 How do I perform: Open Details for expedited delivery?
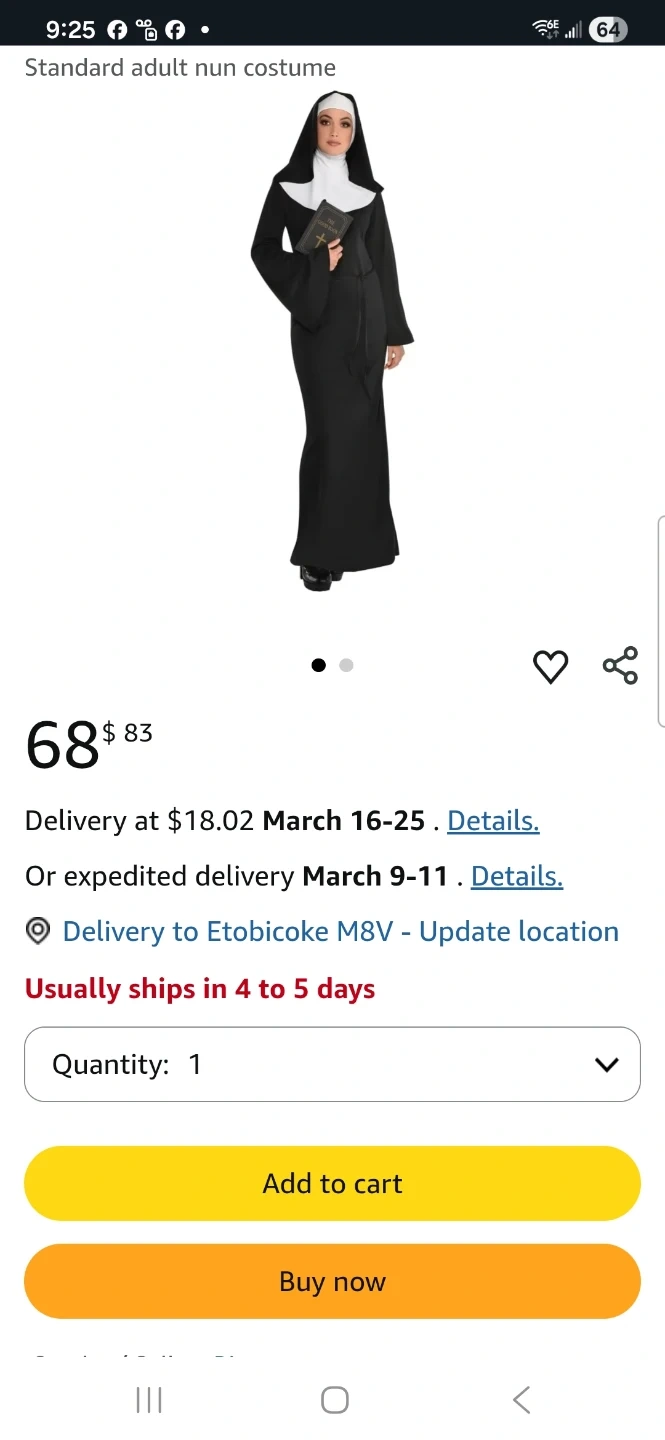(516, 877)
